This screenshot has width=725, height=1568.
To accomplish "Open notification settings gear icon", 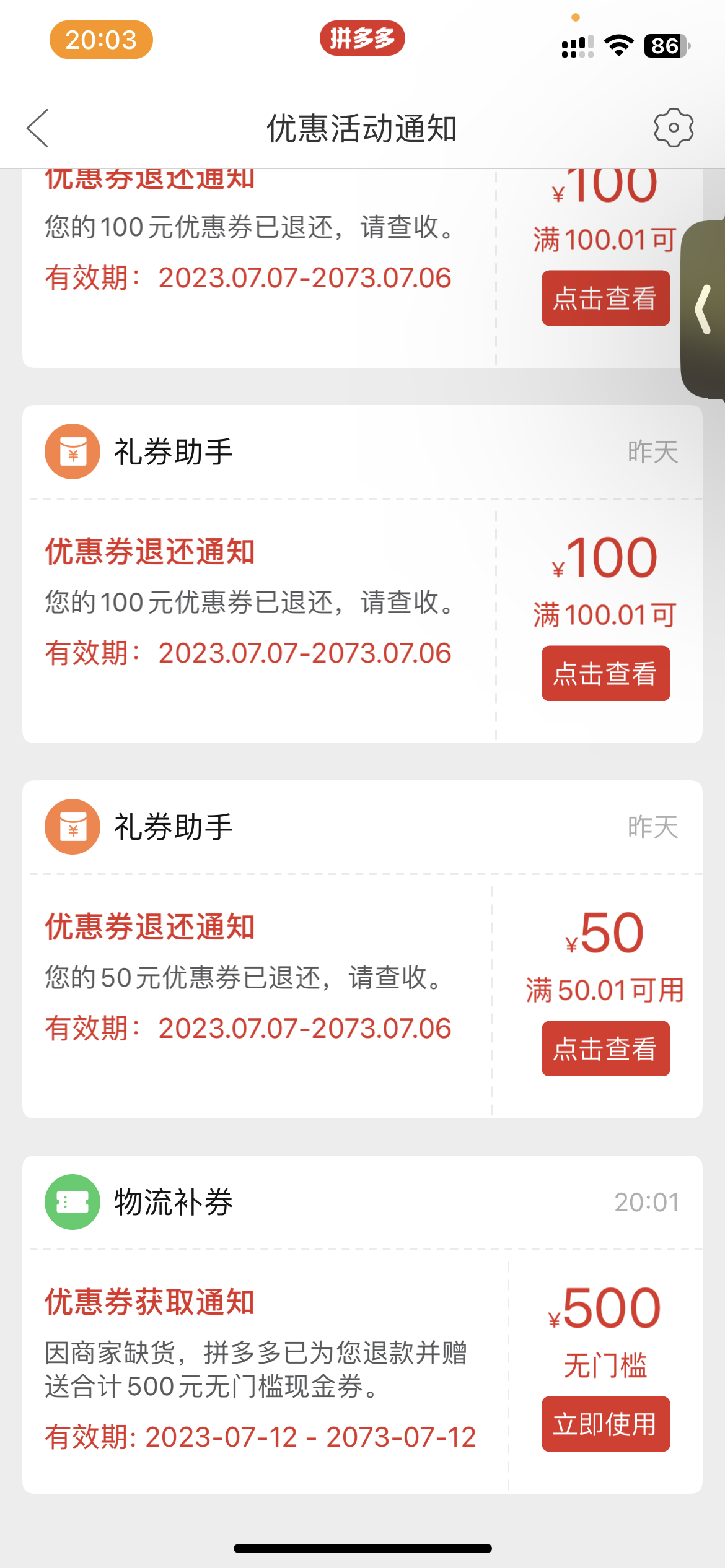I will tap(673, 128).
